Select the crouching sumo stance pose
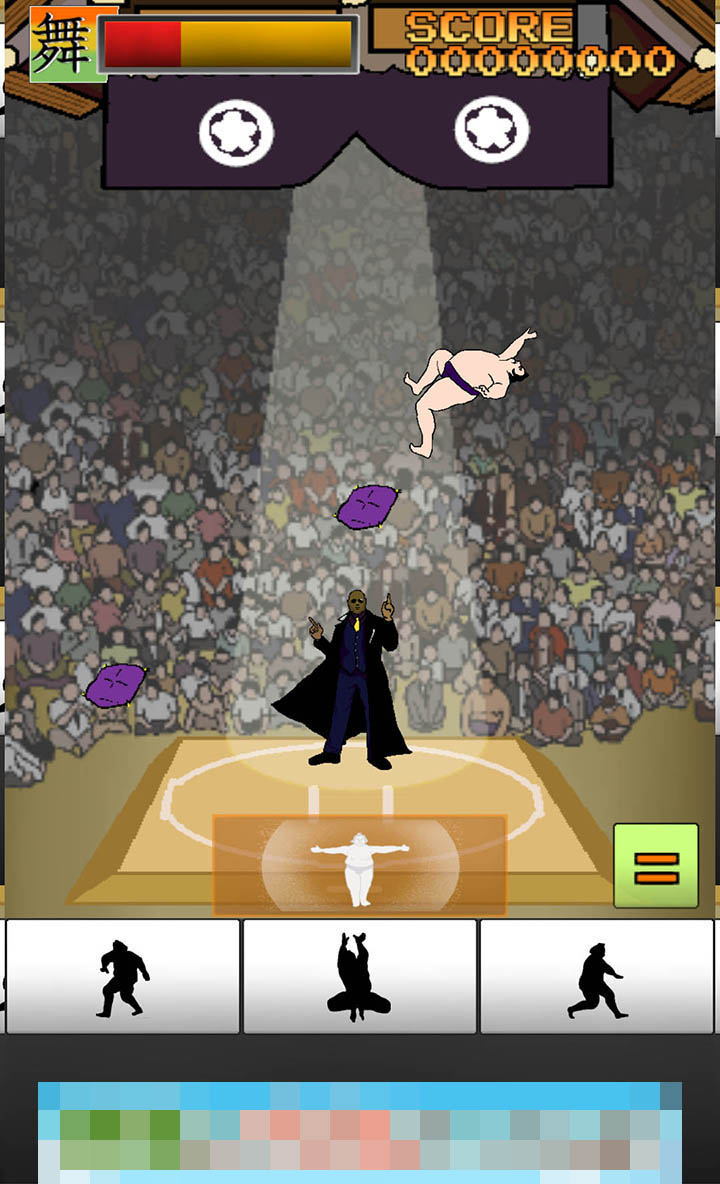The height and width of the screenshot is (1184, 720). point(122,976)
